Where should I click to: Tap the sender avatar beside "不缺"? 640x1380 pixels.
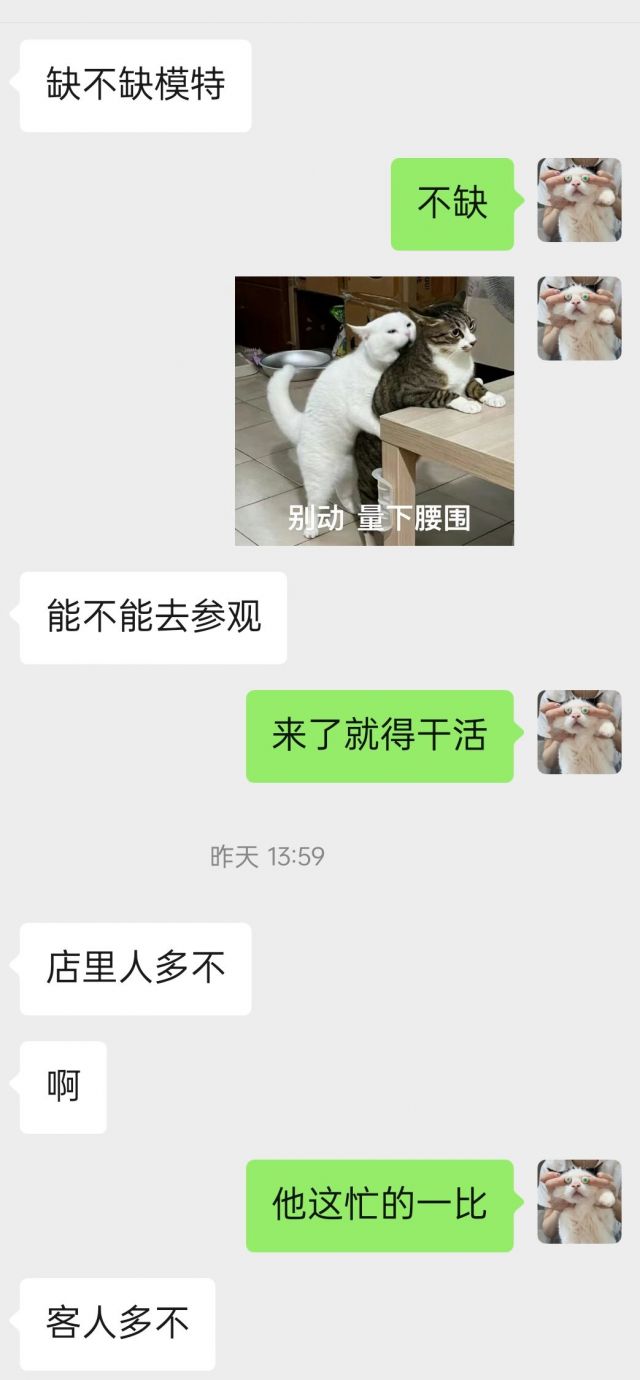click(579, 200)
